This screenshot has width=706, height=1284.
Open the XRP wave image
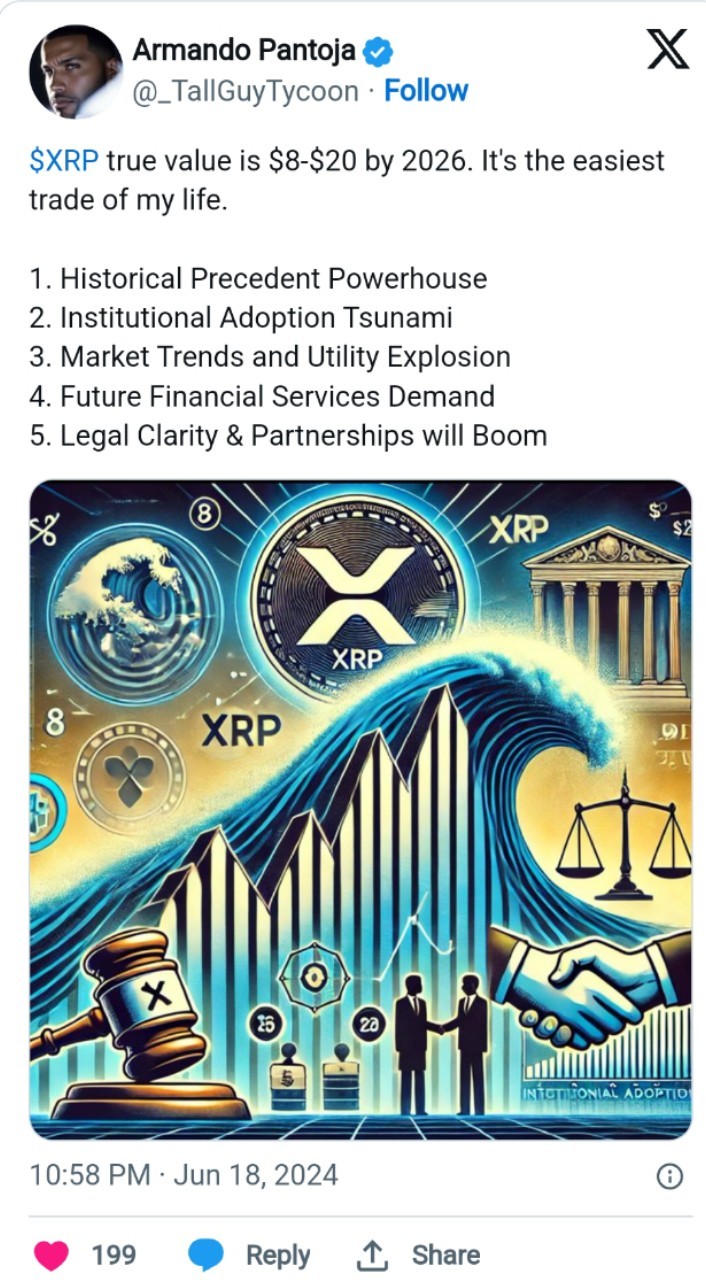tap(360, 810)
